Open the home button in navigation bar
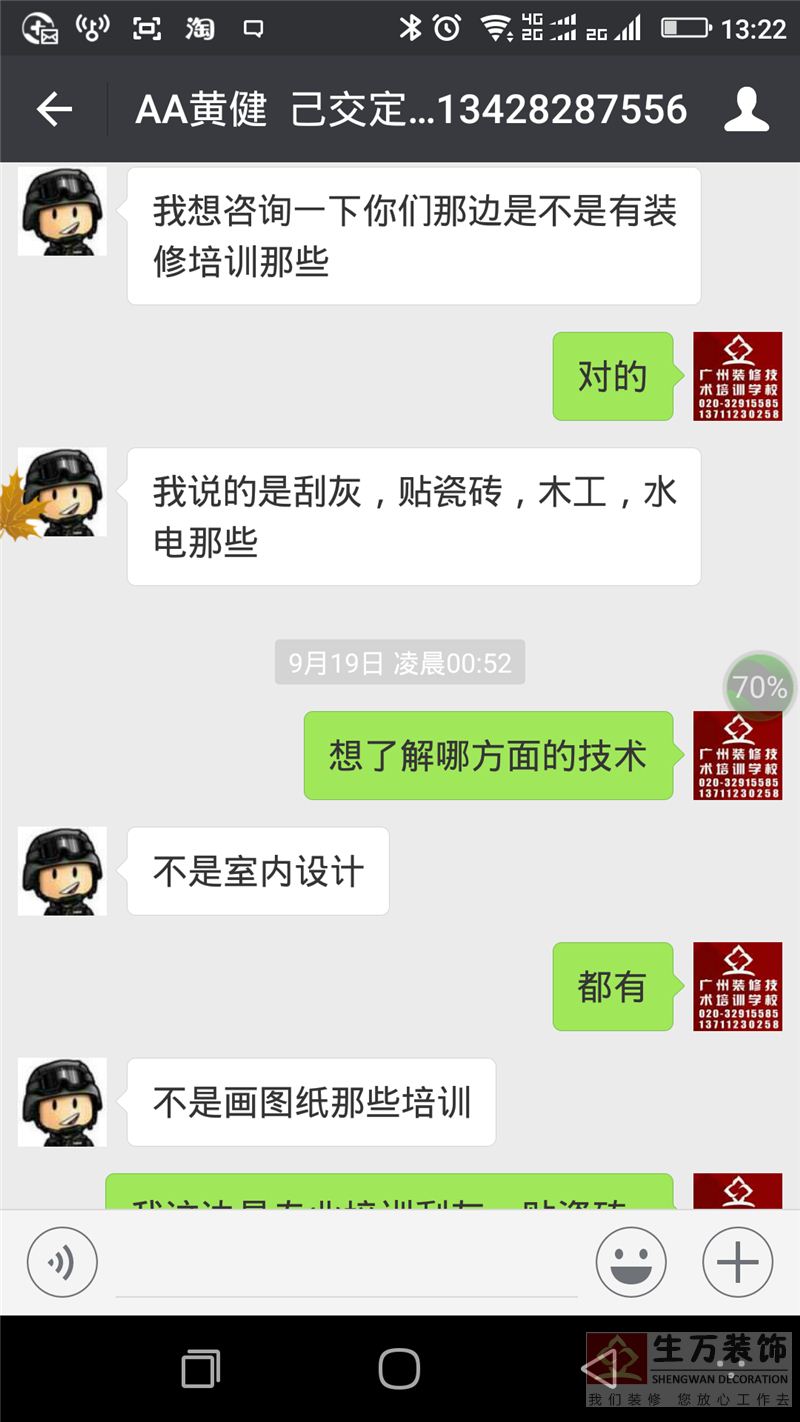 click(x=399, y=1368)
